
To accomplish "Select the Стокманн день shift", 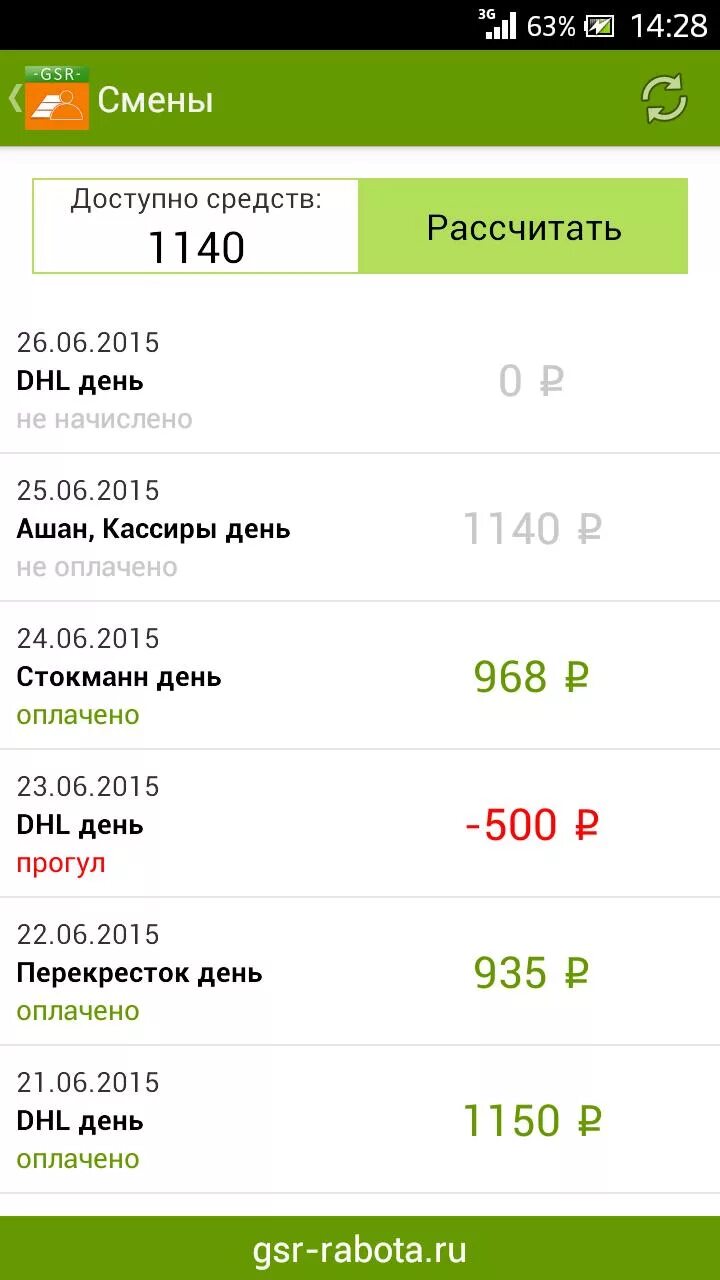I will coord(360,676).
